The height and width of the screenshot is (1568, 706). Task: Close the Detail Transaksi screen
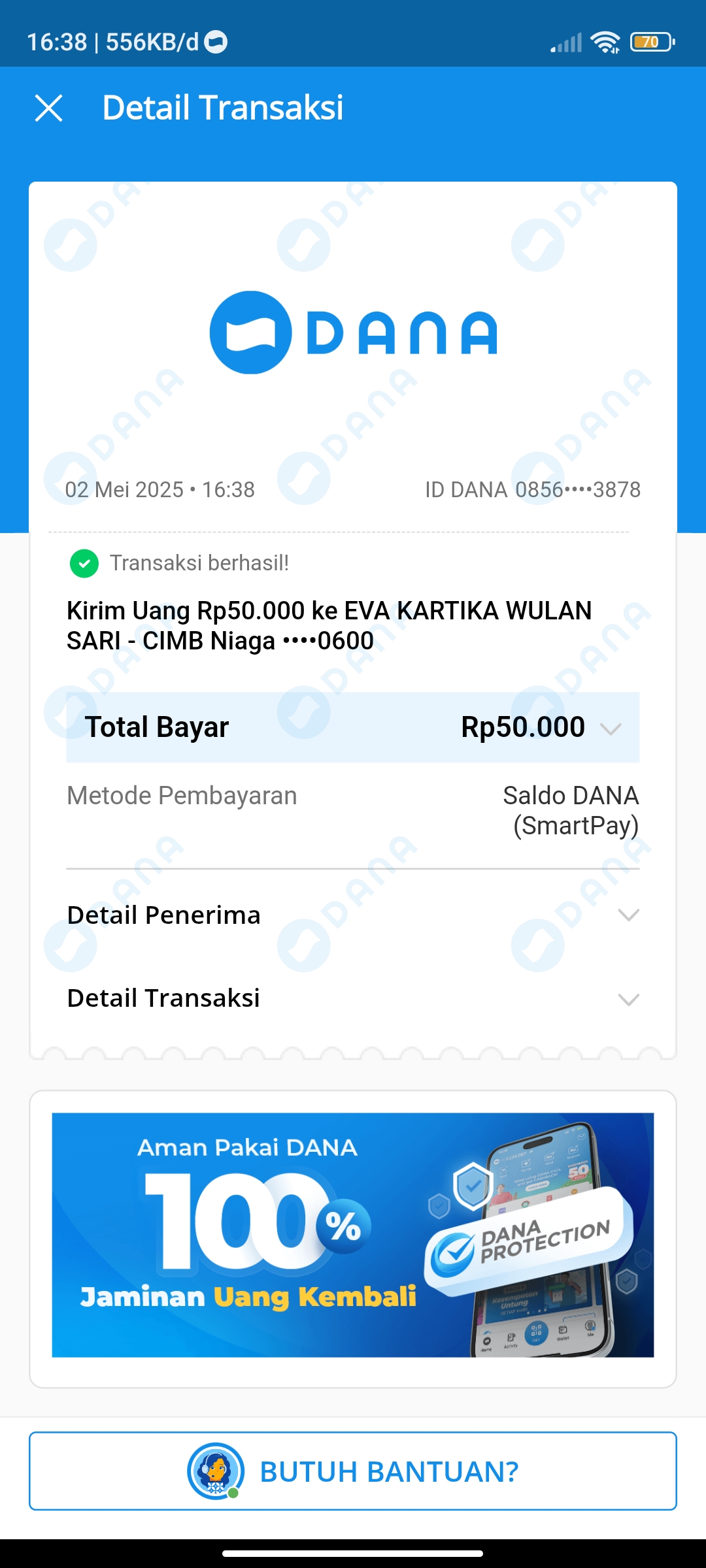[x=49, y=108]
